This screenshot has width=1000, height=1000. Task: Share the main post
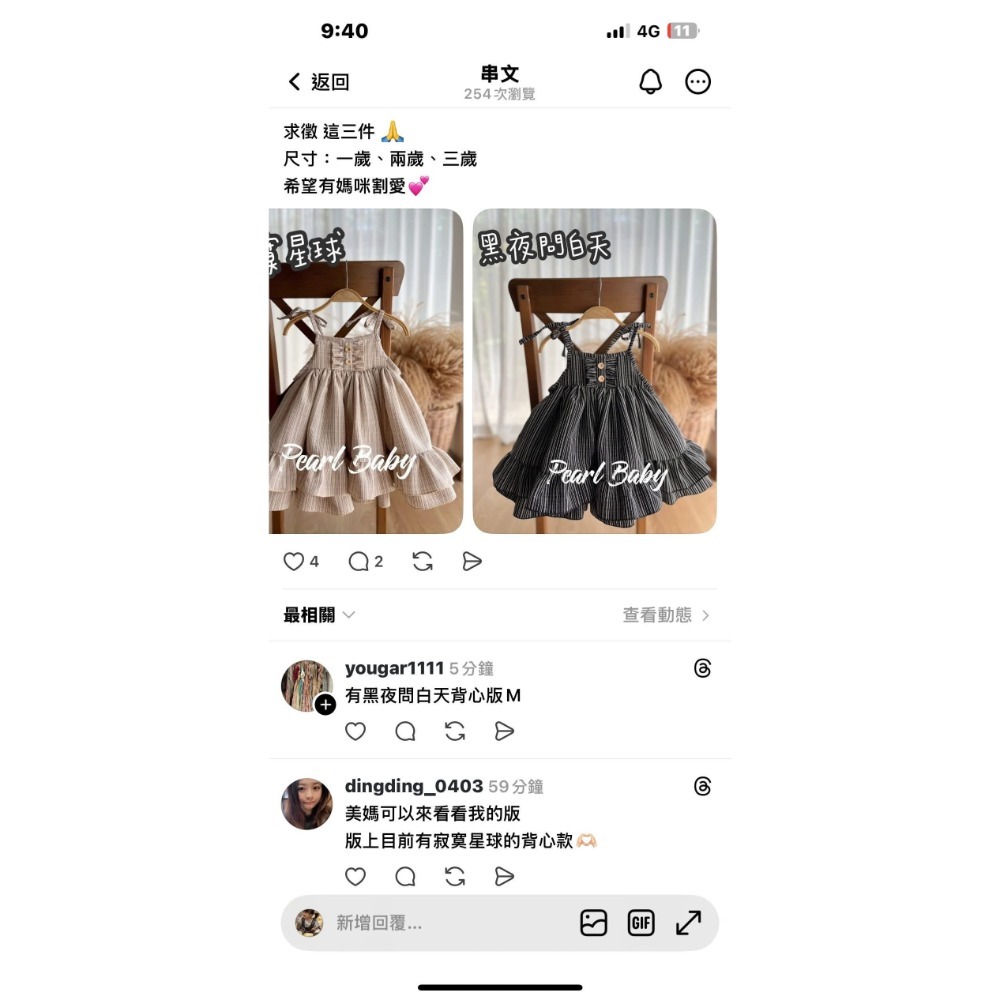(x=473, y=562)
